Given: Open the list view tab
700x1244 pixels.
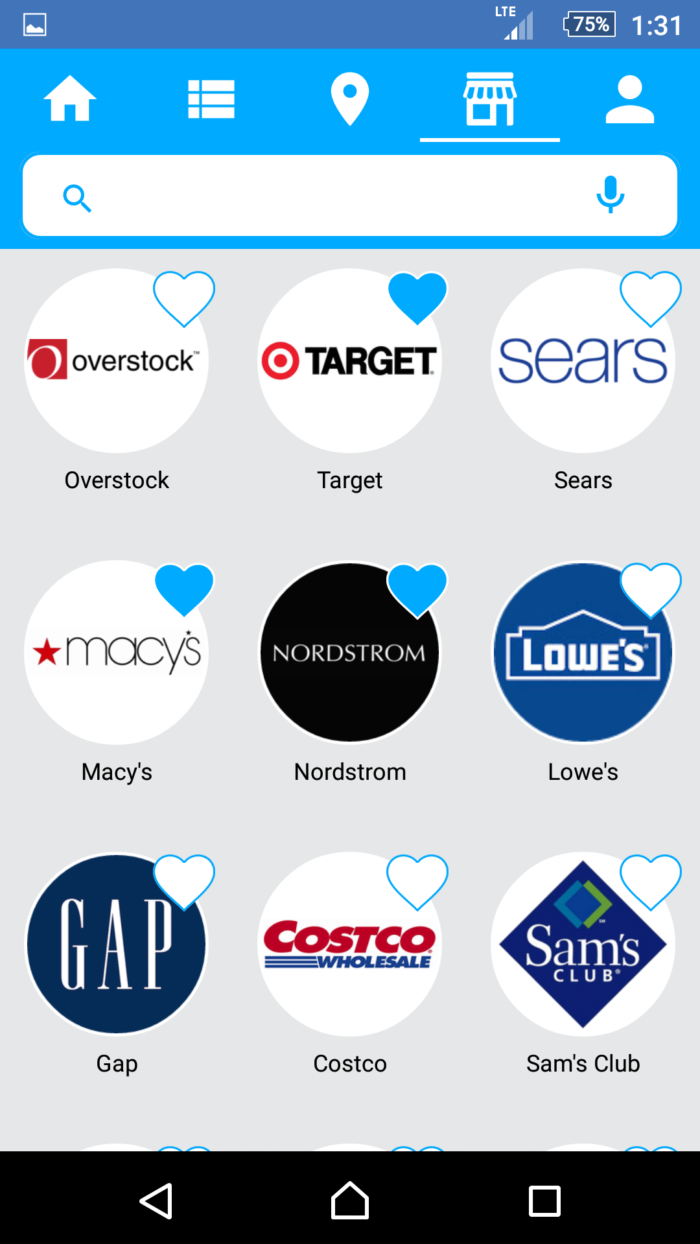Looking at the screenshot, I should tap(211, 100).
